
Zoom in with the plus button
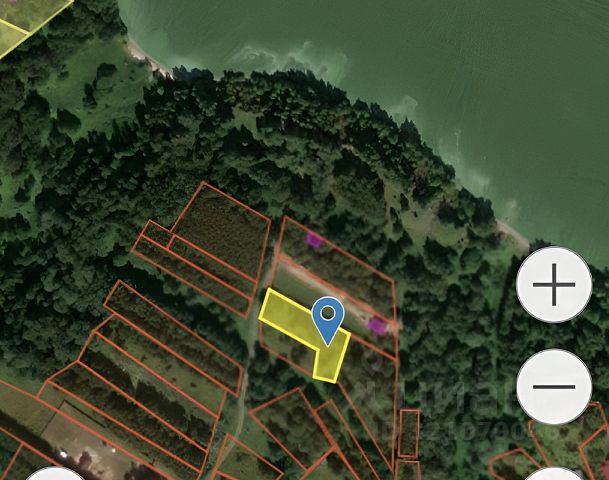[554, 285]
